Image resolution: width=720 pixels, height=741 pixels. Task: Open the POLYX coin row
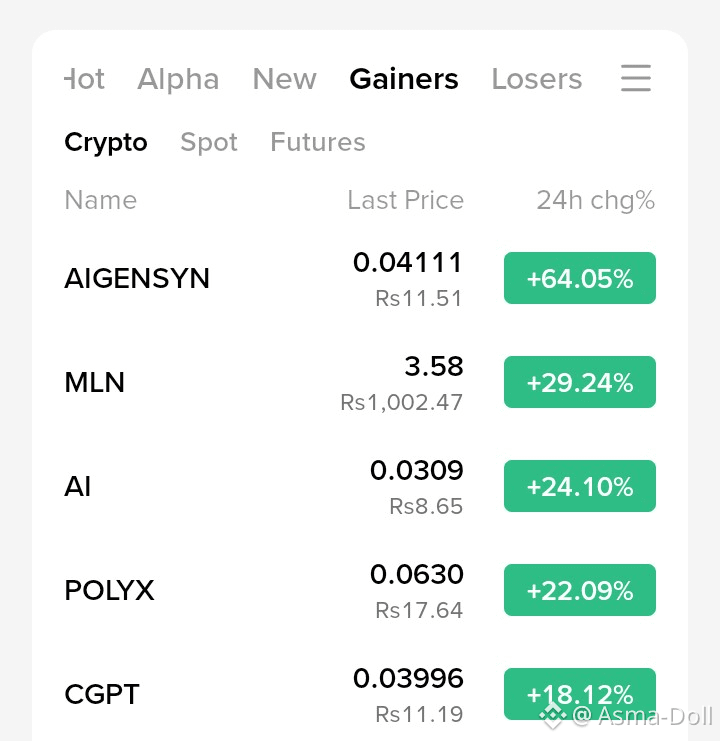pos(360,590)
